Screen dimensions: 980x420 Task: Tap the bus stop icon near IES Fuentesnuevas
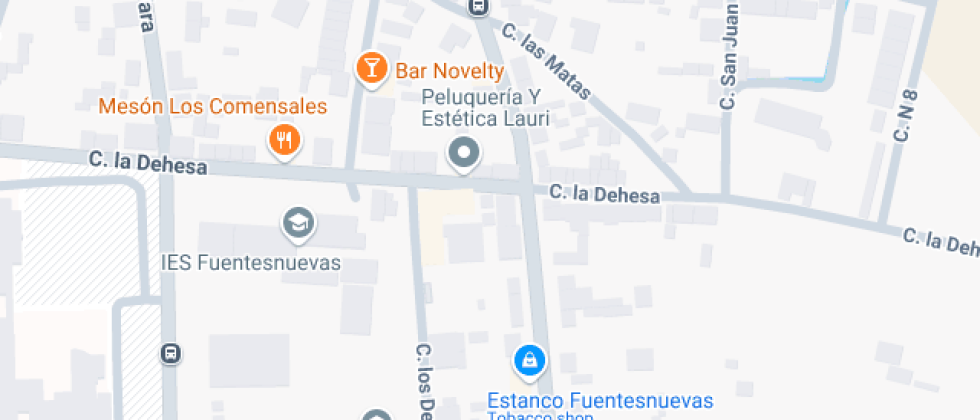170,353
